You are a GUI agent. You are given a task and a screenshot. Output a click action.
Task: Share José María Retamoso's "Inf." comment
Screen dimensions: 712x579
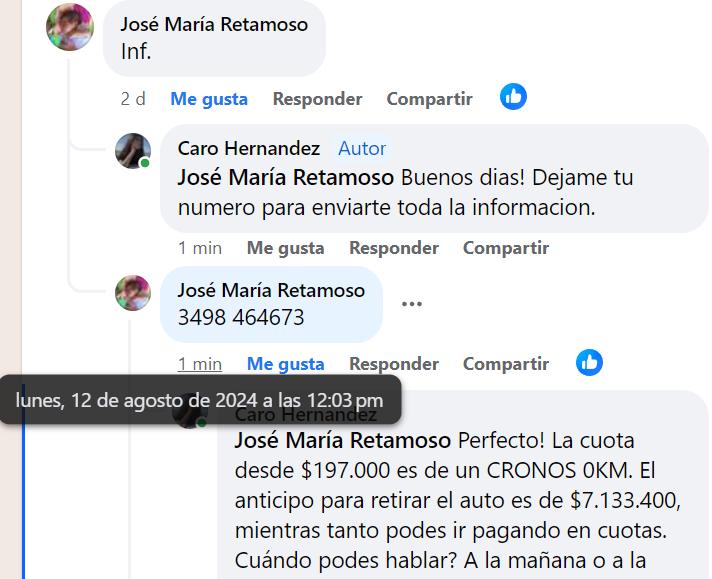click(429, 99)
